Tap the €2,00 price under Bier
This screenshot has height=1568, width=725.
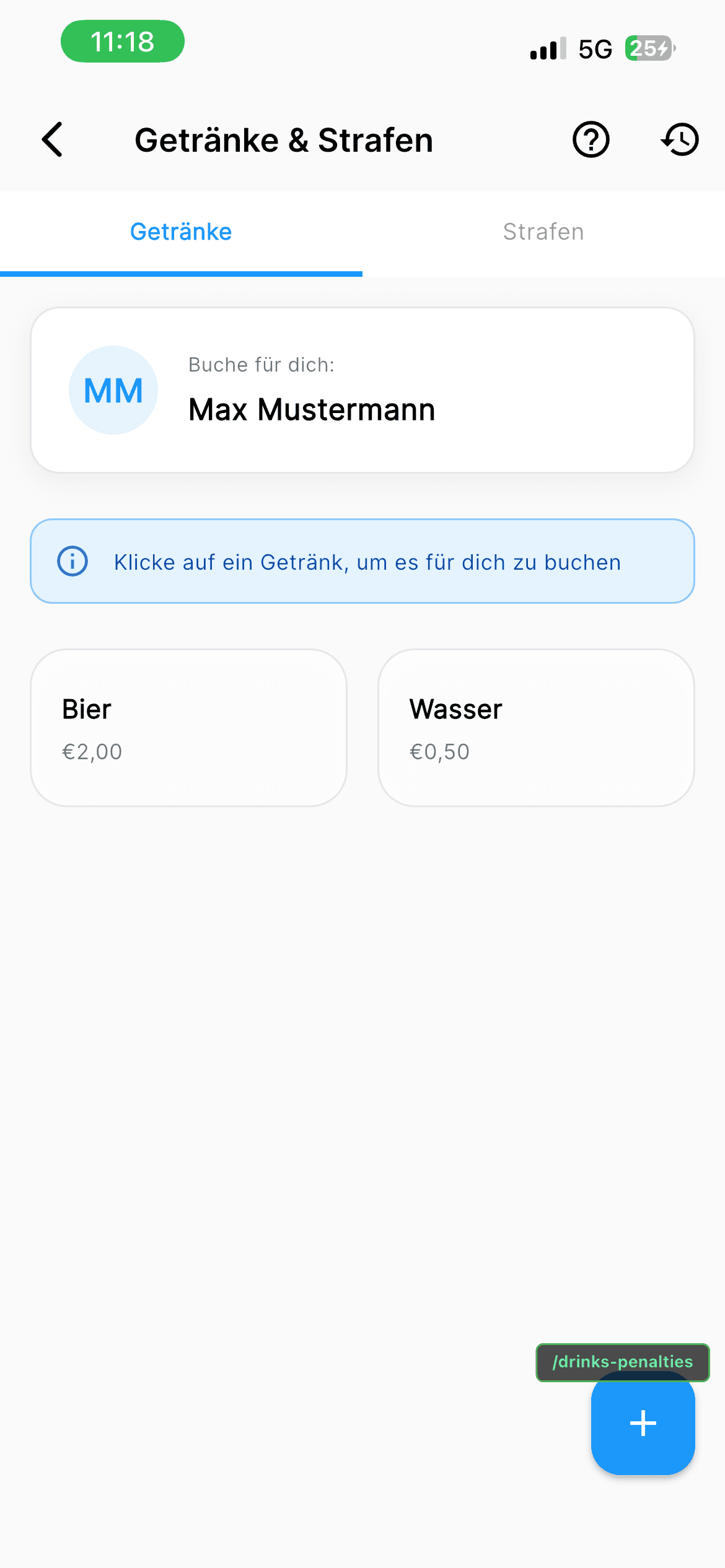pyautogui.click(x=92, y=751)
